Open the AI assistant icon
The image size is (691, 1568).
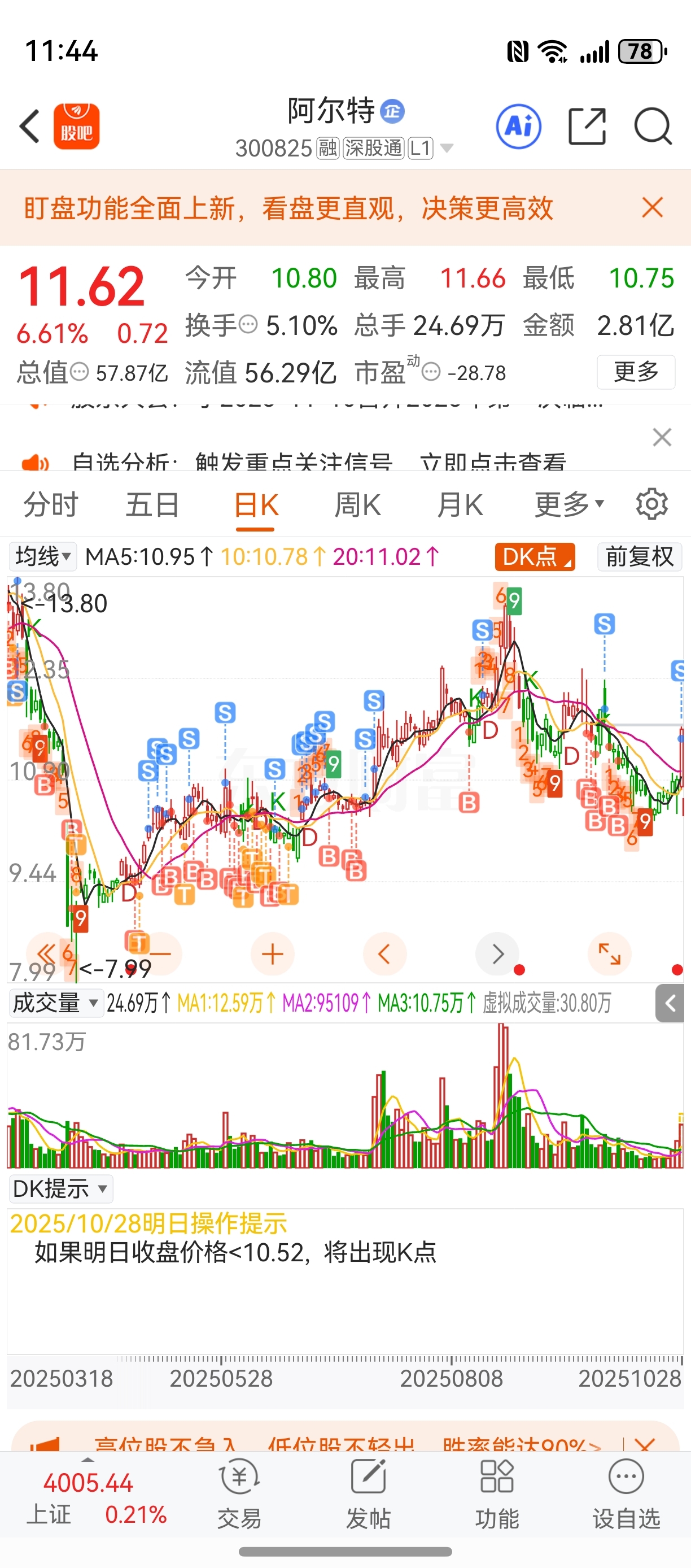[x=518, y=127]
